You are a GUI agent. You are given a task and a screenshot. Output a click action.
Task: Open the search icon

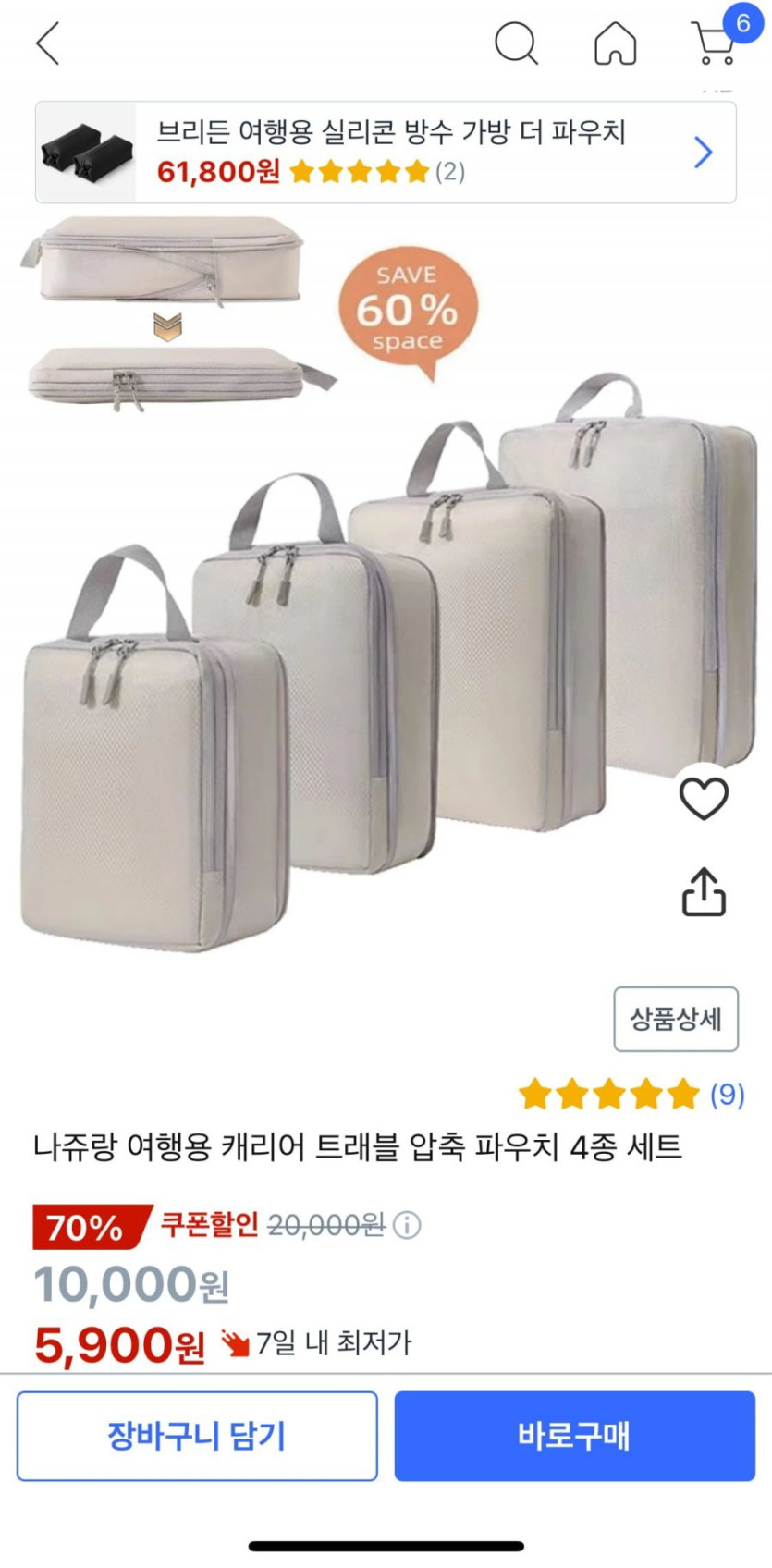point(516,43)
